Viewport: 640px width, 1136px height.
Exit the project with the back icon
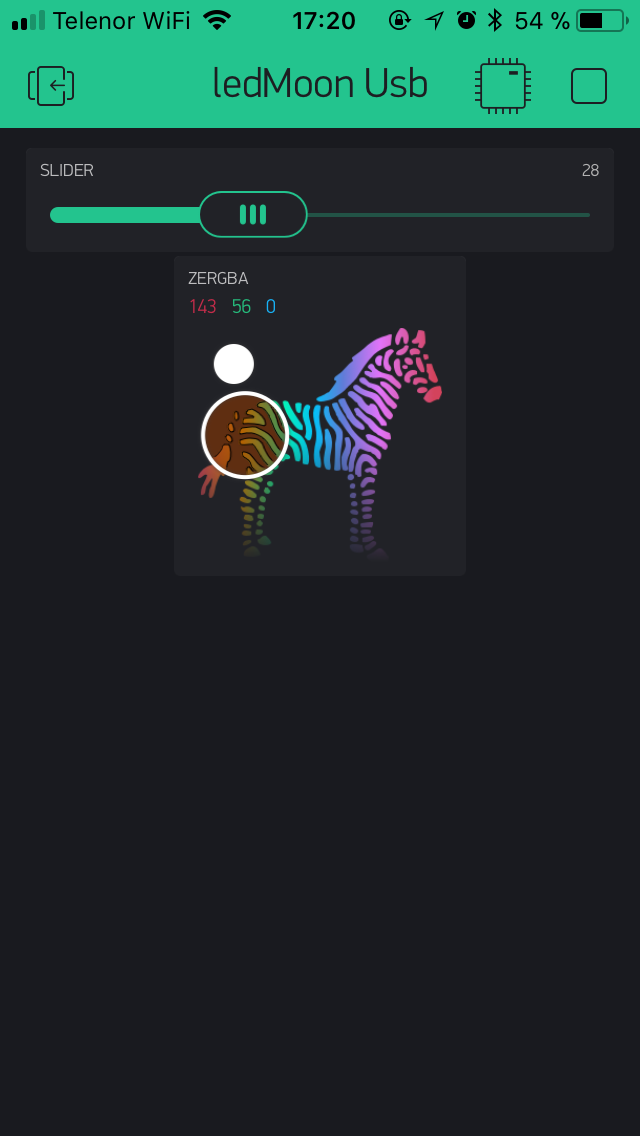(51, 86)
